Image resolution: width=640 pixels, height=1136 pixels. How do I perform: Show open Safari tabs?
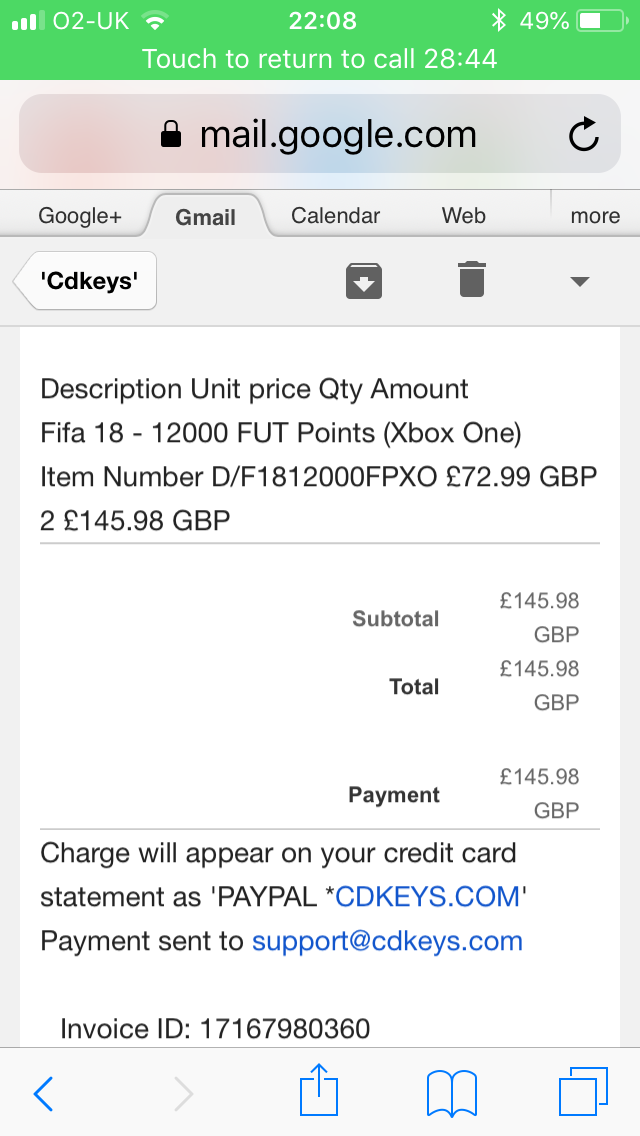click(x=583, y=1091)
